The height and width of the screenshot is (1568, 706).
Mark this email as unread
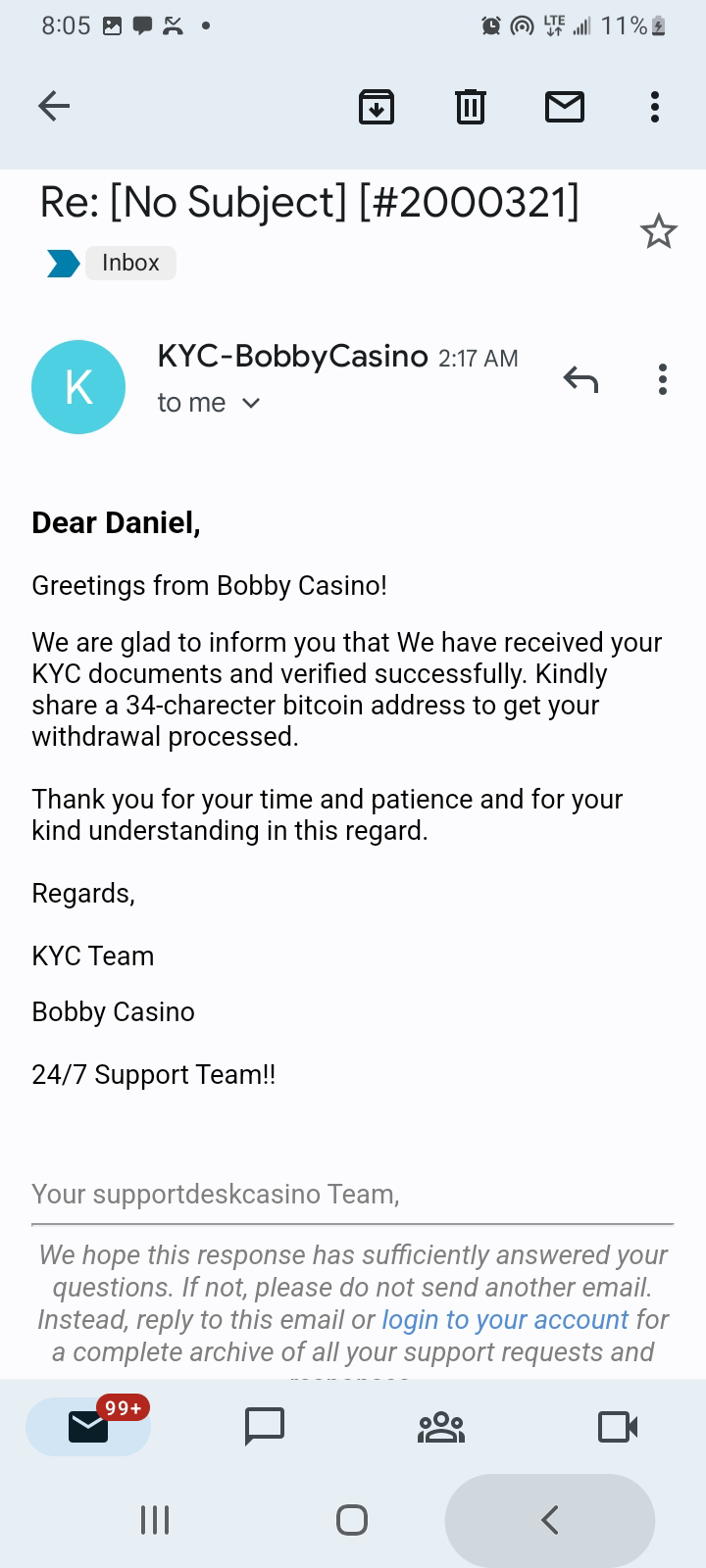565,106
